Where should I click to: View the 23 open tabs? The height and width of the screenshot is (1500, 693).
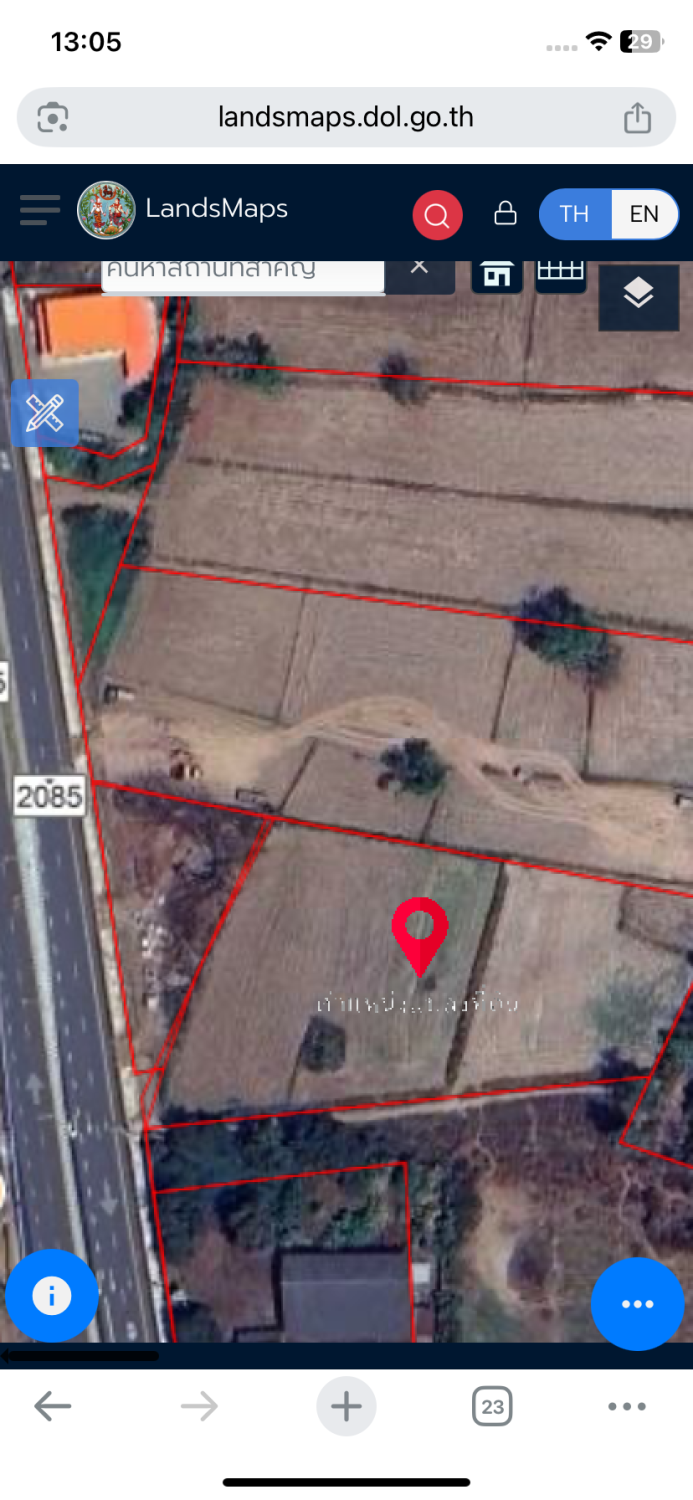[x=492, y=1407]
